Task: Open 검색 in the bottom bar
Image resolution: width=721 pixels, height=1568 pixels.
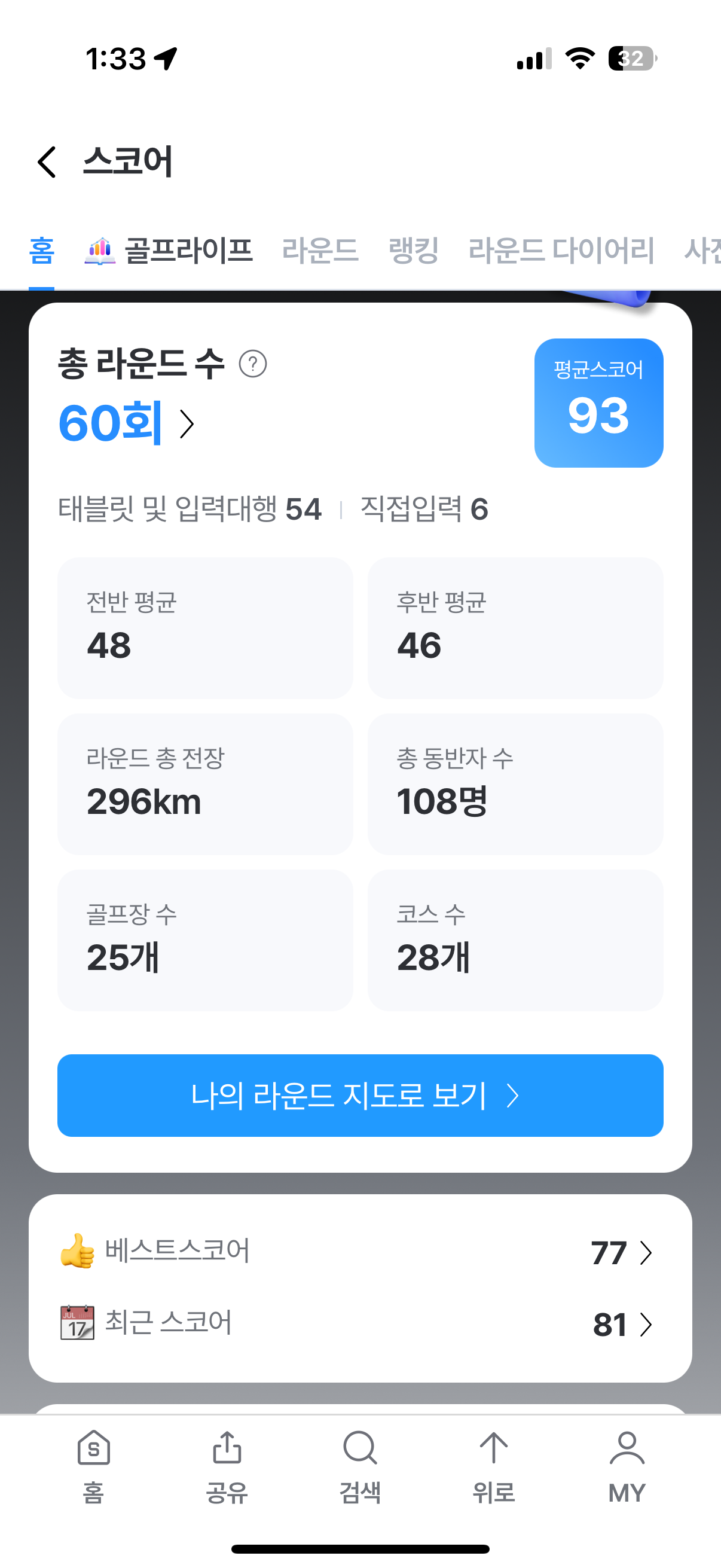Action: tap(360, 1466)
